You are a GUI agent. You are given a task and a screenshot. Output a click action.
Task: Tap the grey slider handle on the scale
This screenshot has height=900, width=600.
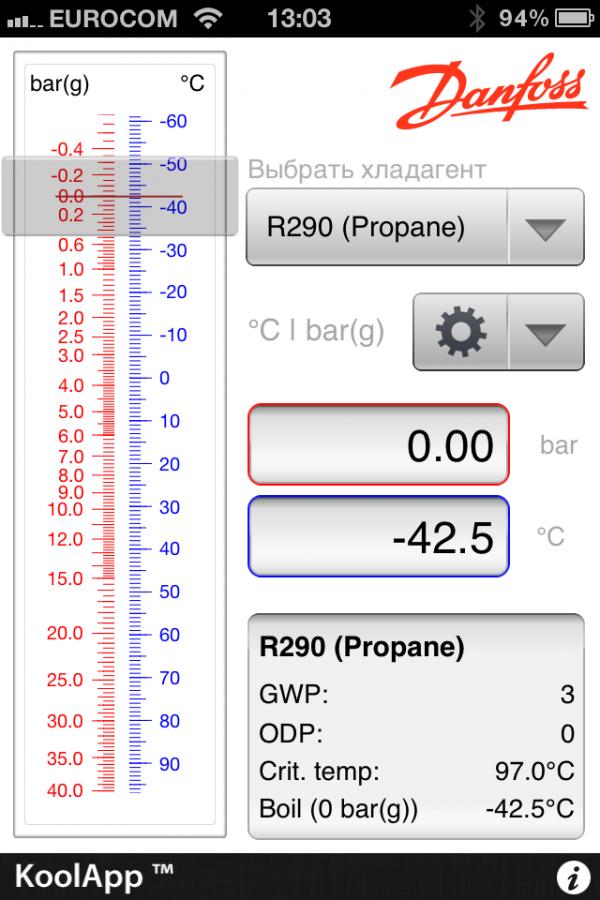click(x=120, y=196)
